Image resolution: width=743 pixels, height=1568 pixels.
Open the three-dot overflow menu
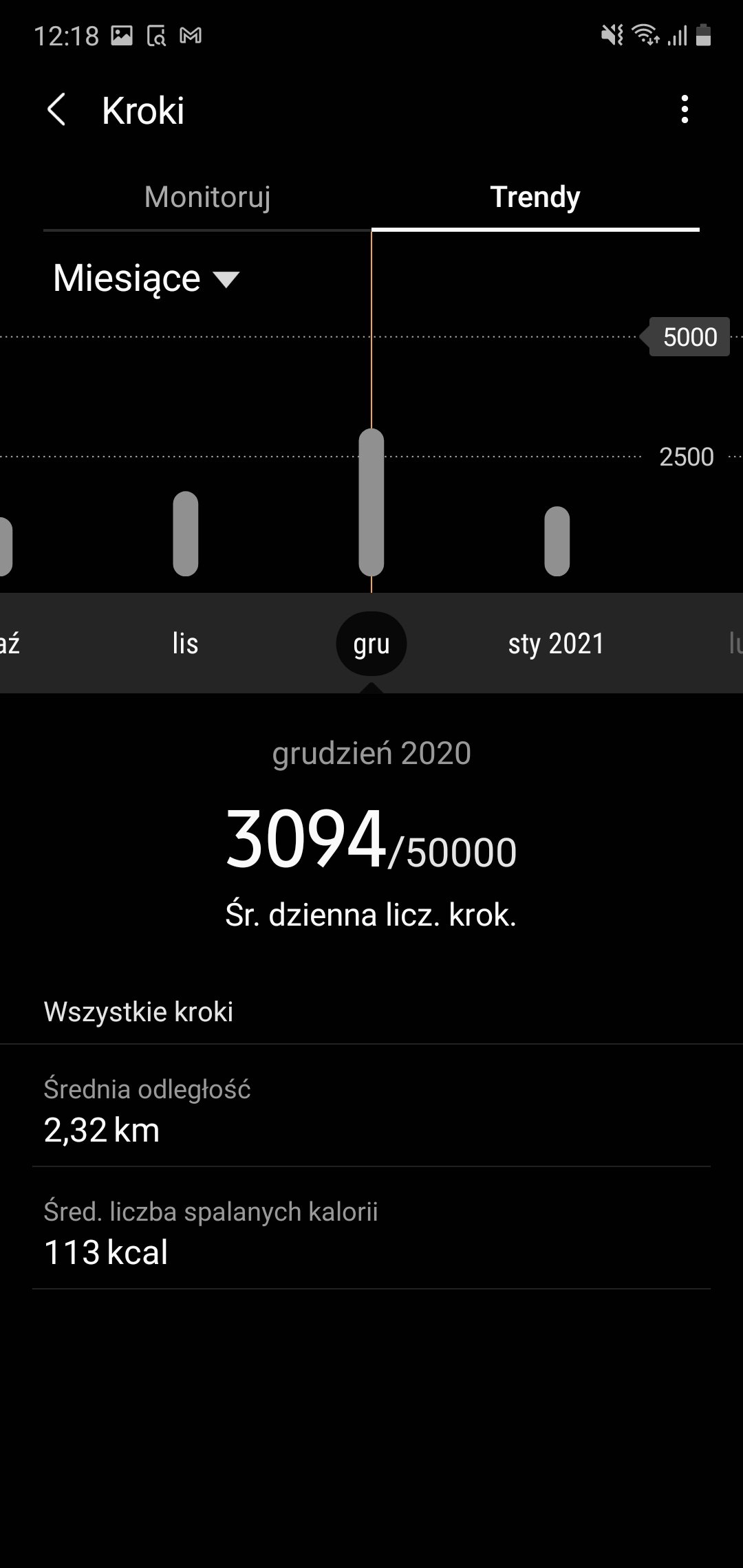tap(684, 110)
